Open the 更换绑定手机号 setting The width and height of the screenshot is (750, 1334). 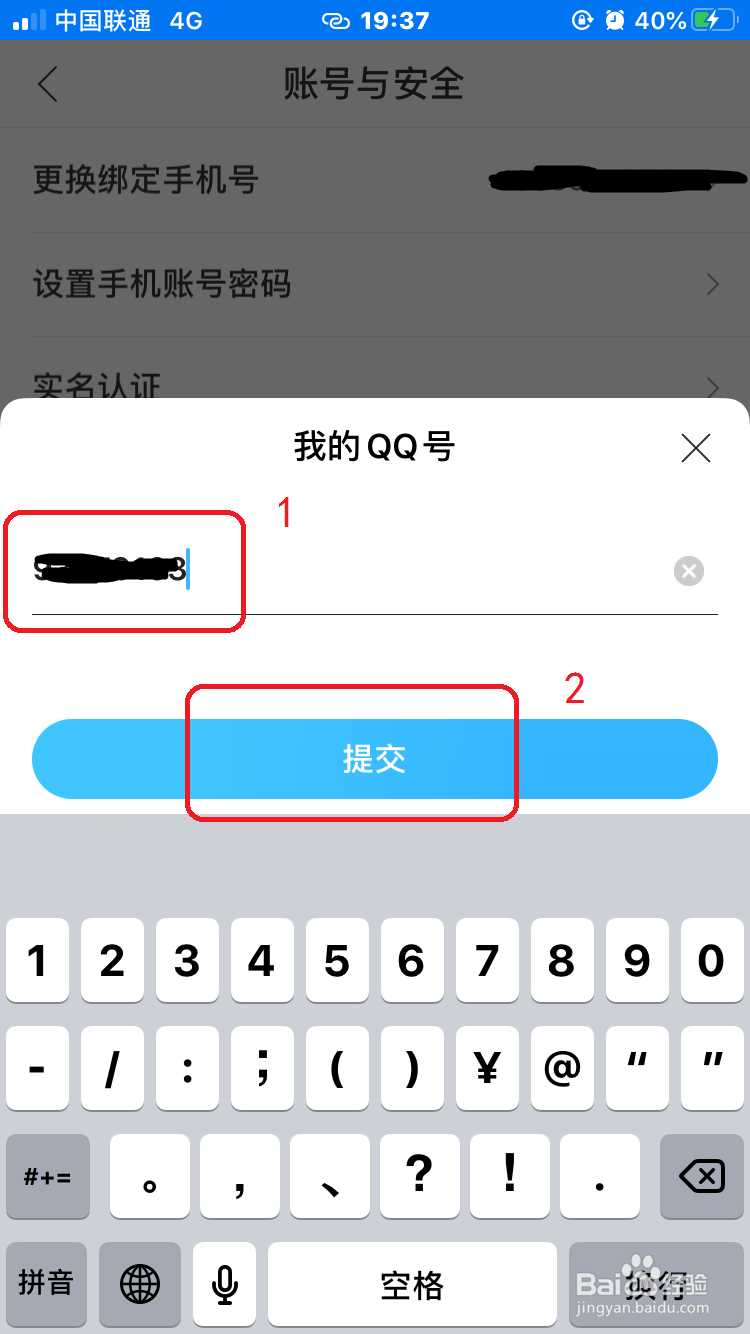point(375,182)
